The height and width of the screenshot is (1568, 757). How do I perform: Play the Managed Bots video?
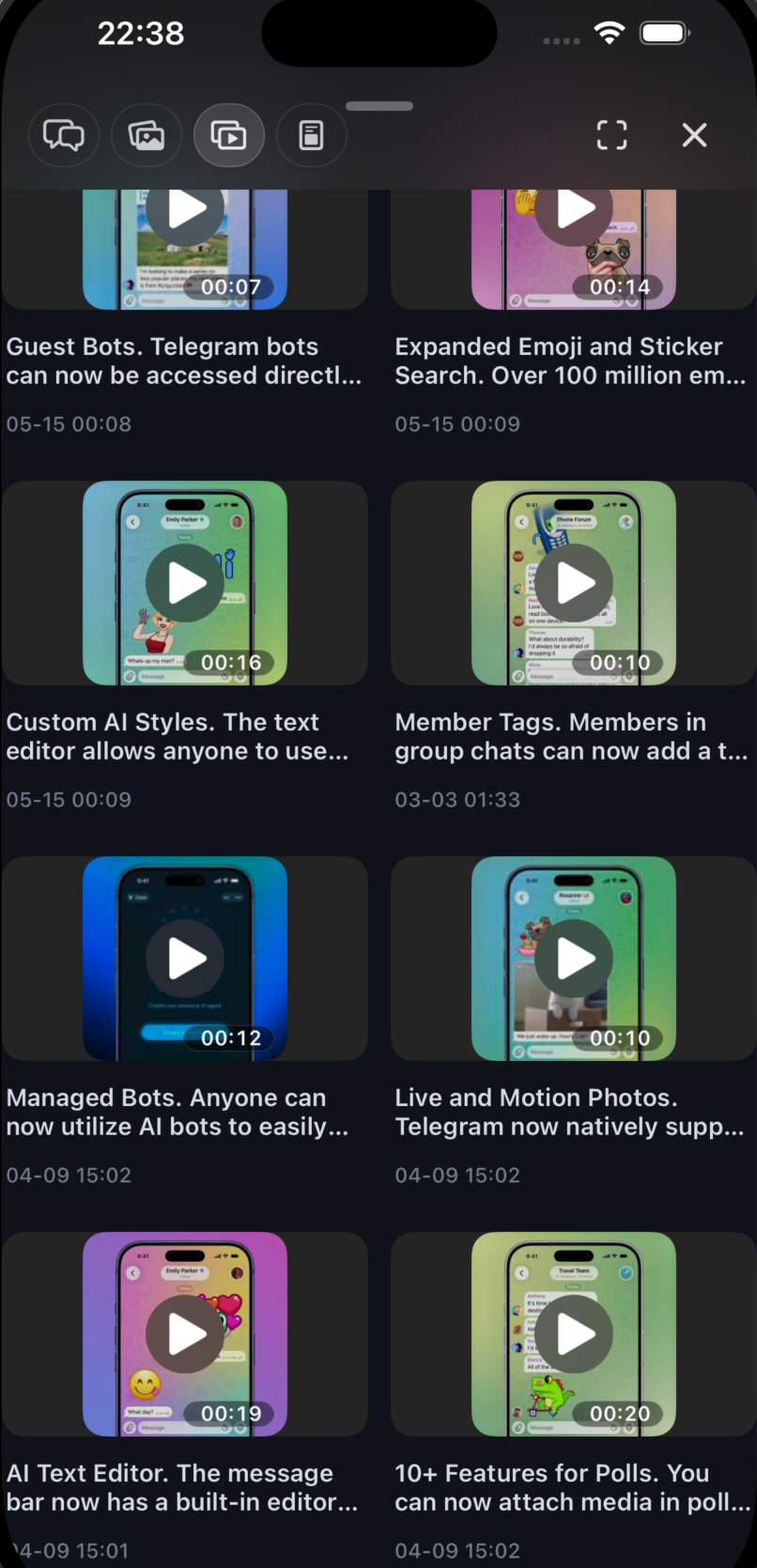(186, 959)
